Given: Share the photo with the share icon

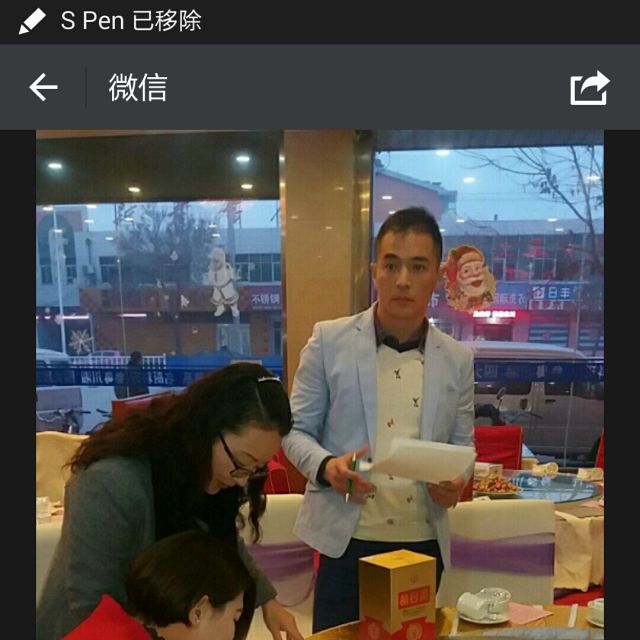Looking at the screenshot, I should point(589,88).
